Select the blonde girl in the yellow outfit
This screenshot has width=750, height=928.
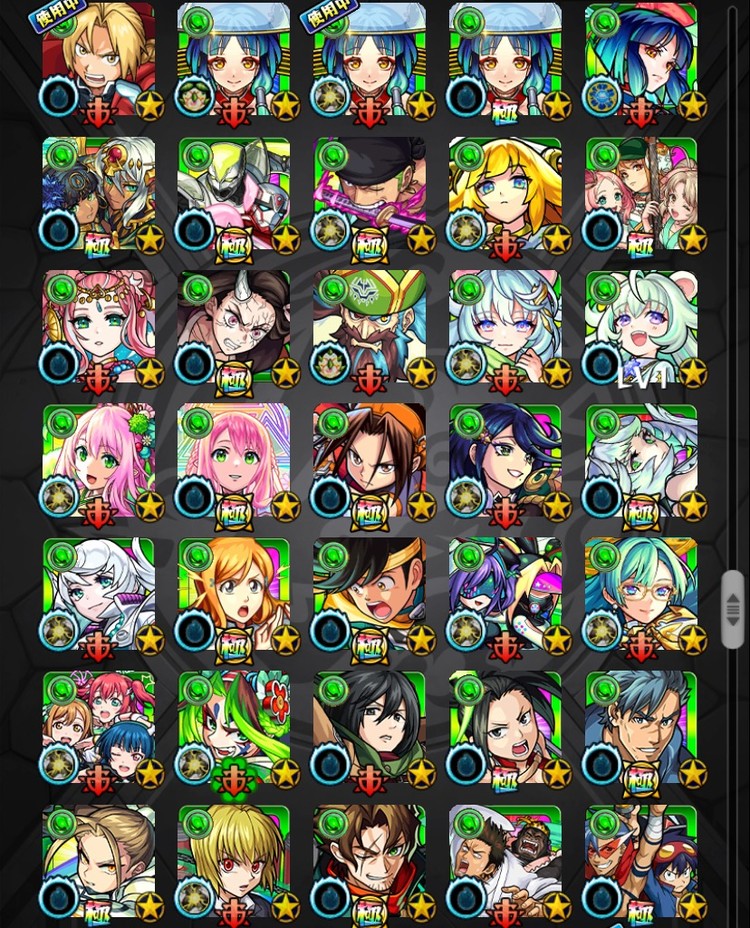click(505, 195)
